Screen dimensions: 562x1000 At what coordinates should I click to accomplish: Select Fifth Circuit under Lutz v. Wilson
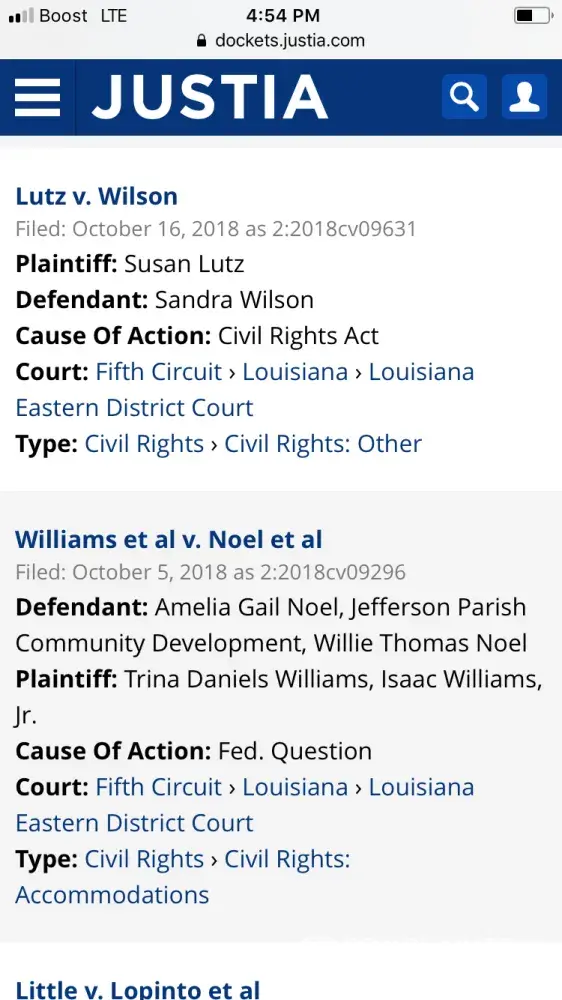[x=158, y=372]
